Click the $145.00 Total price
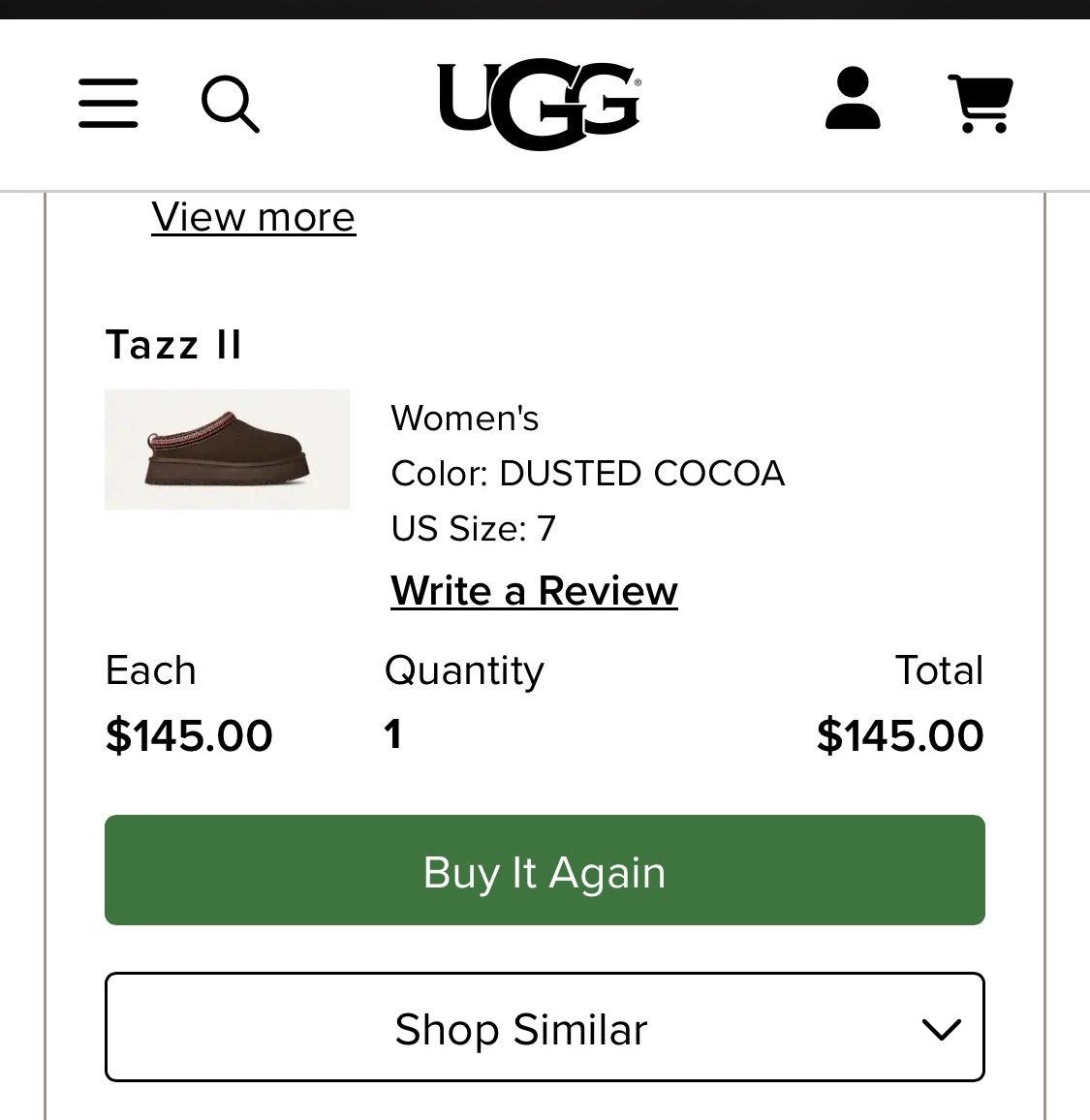This screenshot has height=1120, width=1090. (900, 735)
